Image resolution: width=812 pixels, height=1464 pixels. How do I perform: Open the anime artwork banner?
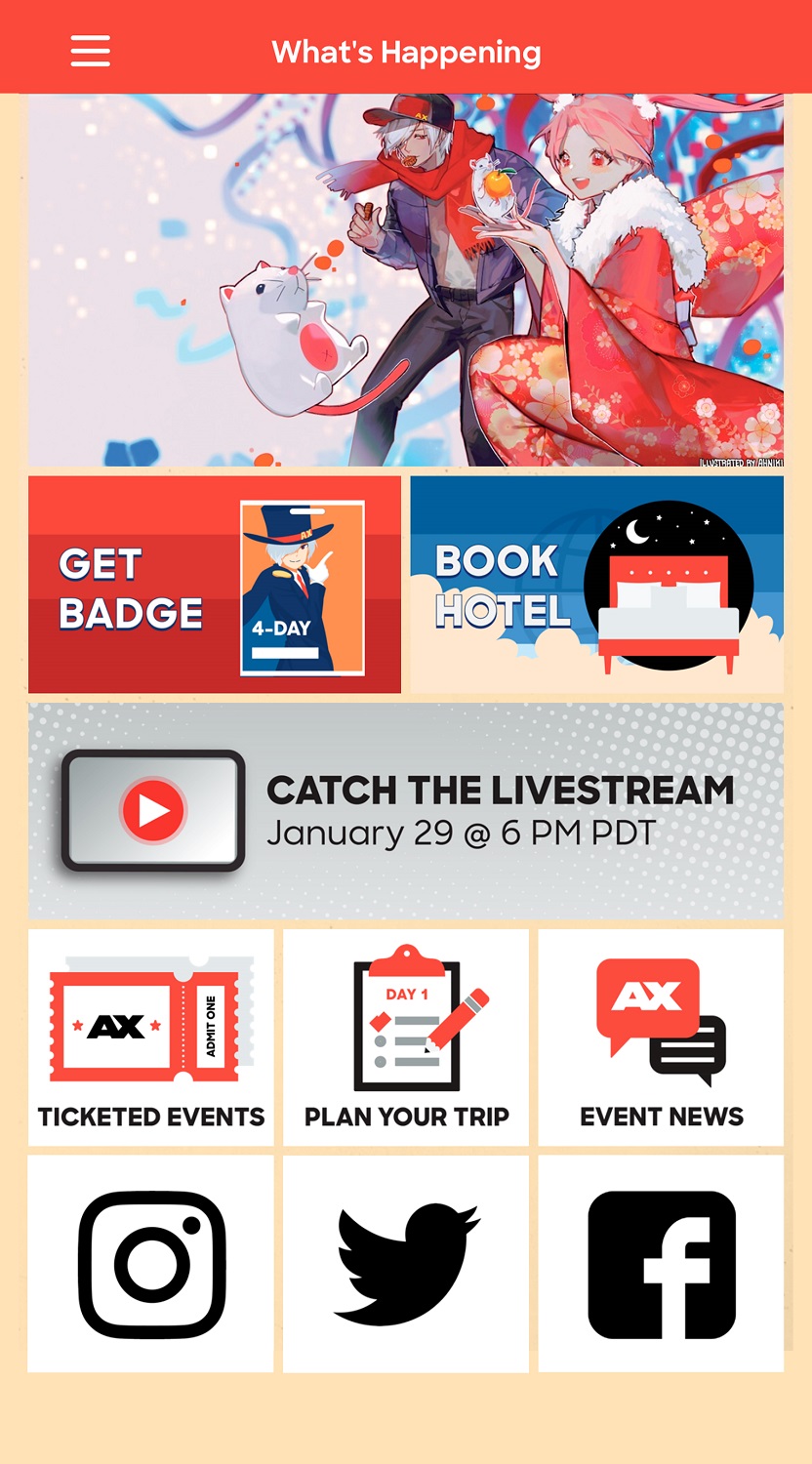(x=406, y=280)
